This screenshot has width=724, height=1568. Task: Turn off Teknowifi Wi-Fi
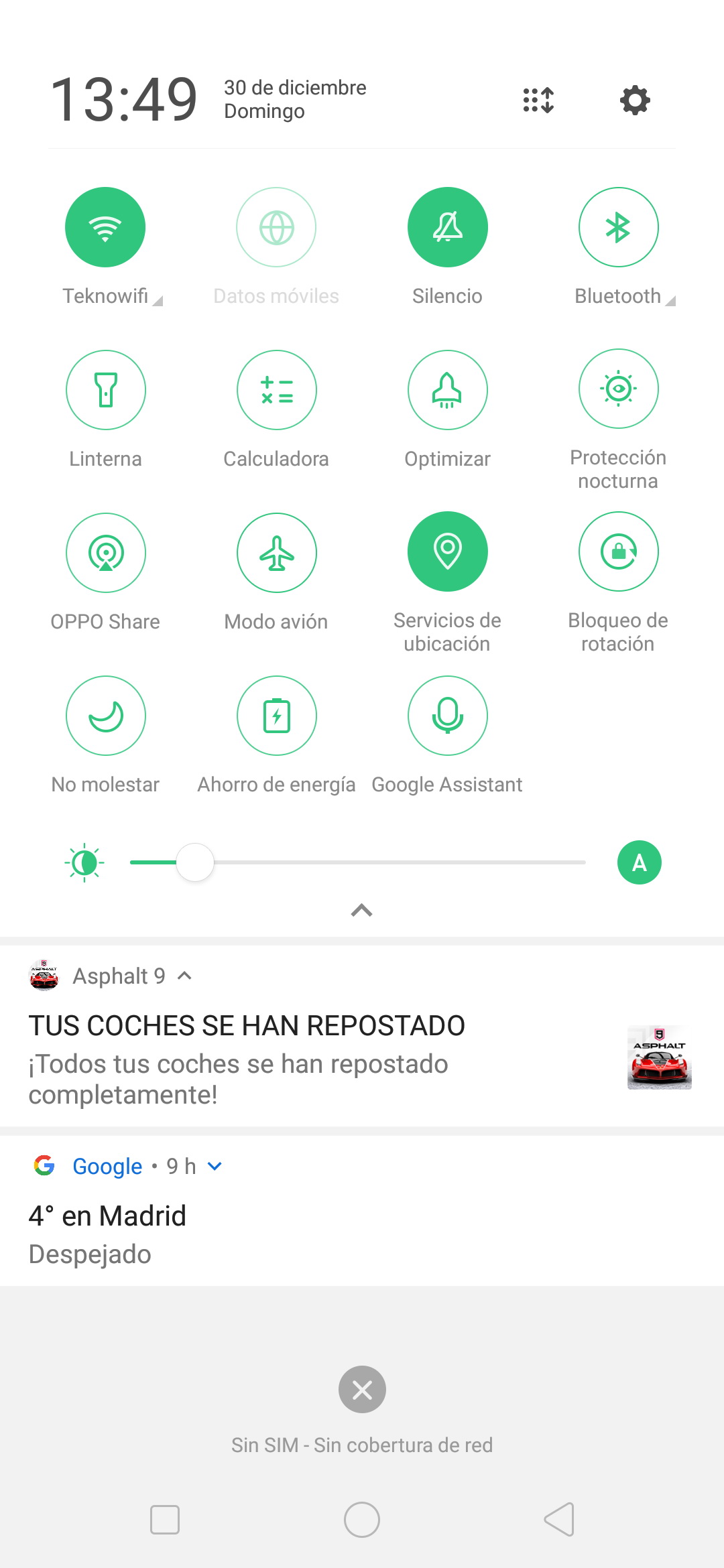(x=105, y=227)
